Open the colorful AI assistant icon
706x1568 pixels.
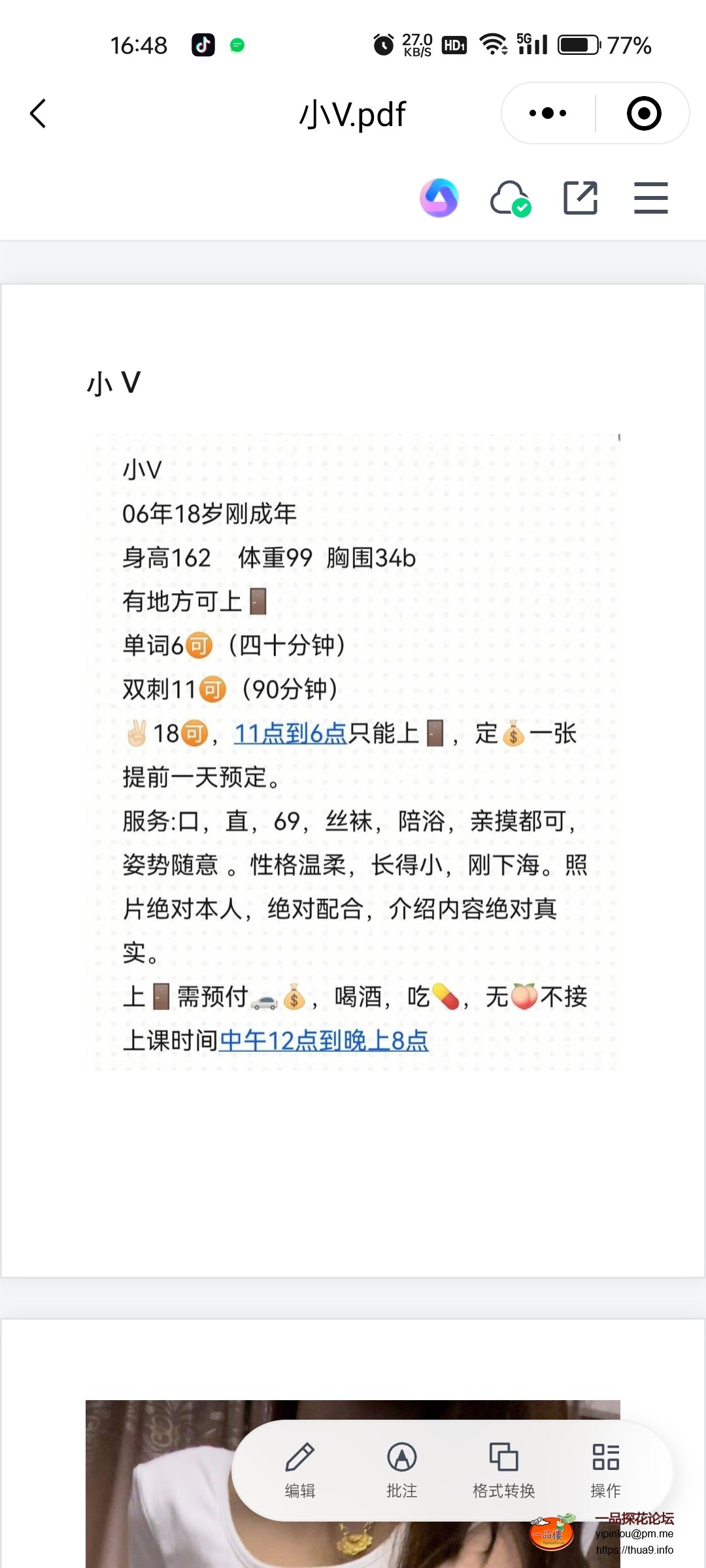coord(439,198)
